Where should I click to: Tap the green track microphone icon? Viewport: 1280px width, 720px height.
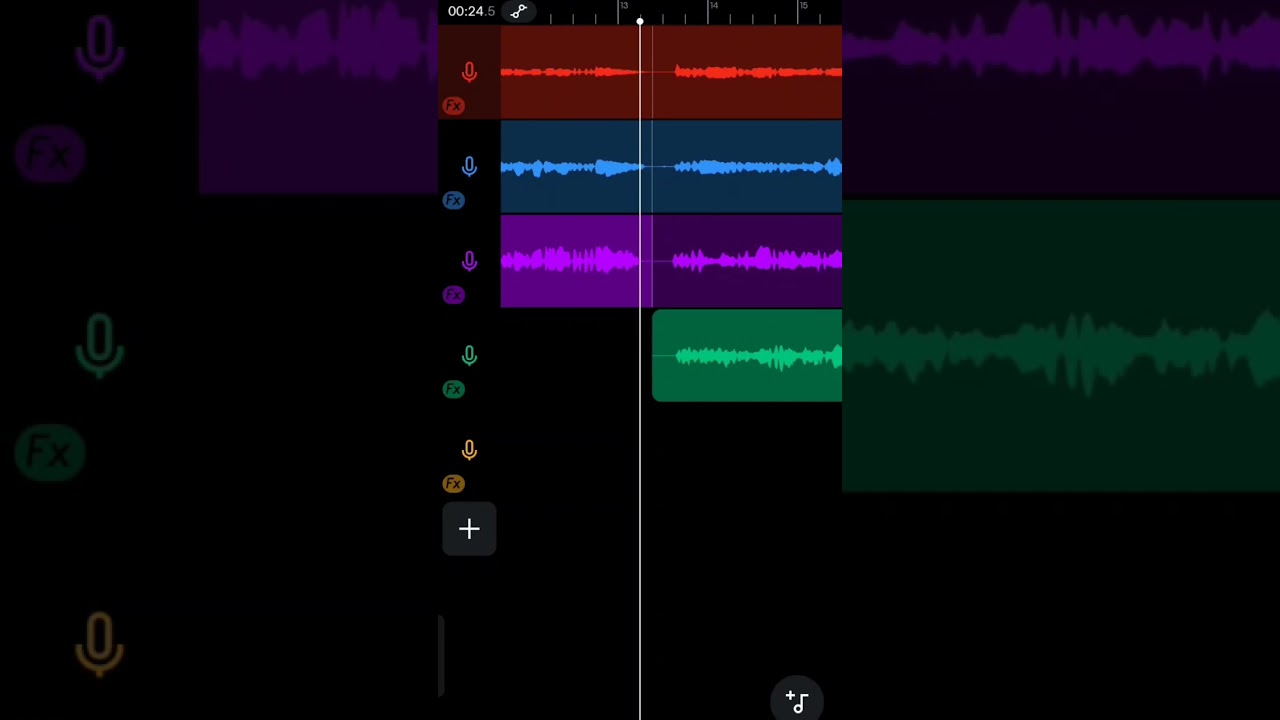tap(469, 356)
